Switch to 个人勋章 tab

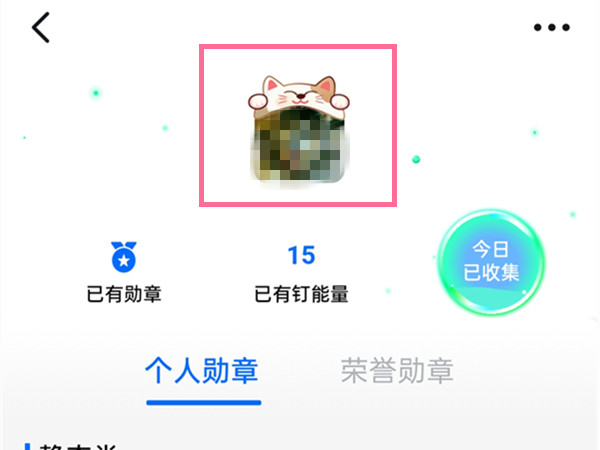pos(202,372)
